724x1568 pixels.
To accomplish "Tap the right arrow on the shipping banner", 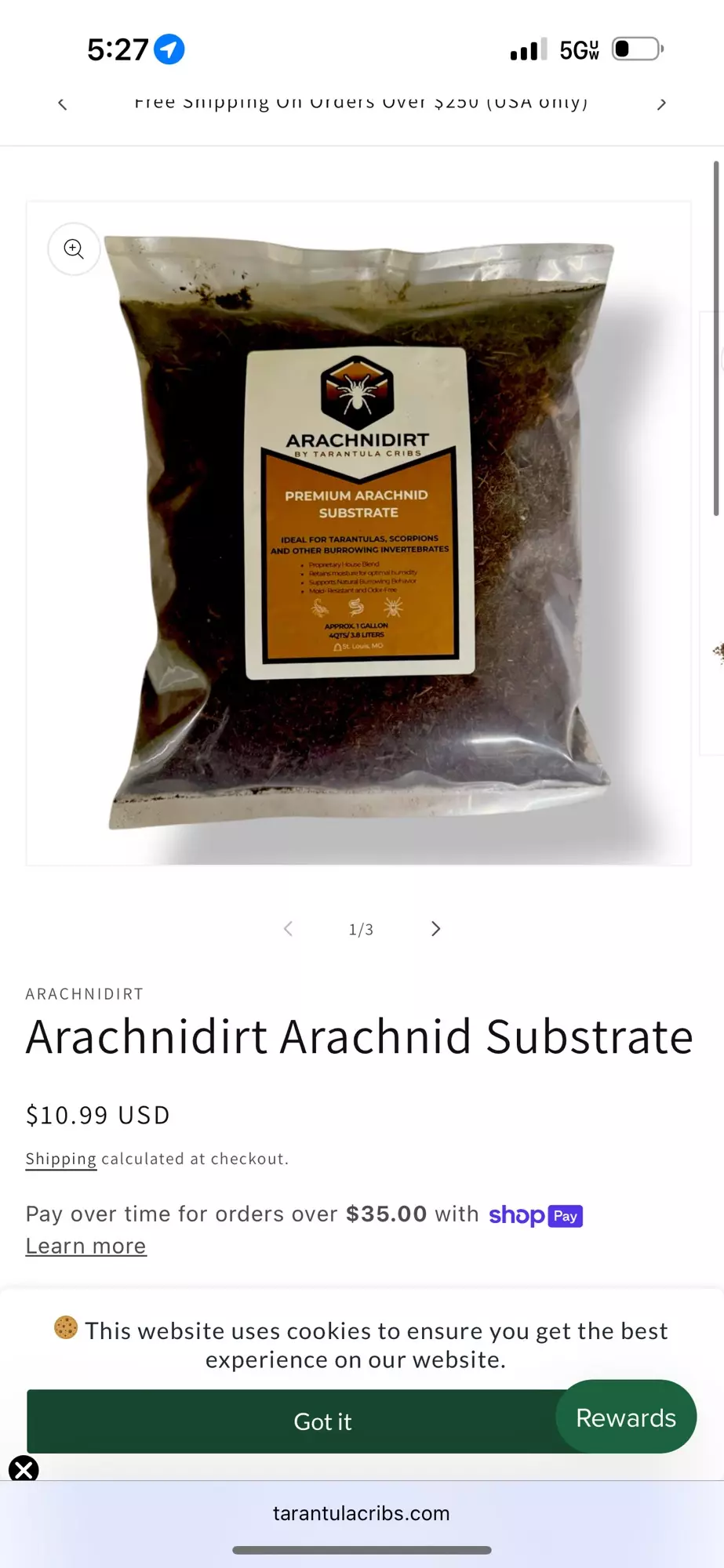I will [x=661, y=103].
